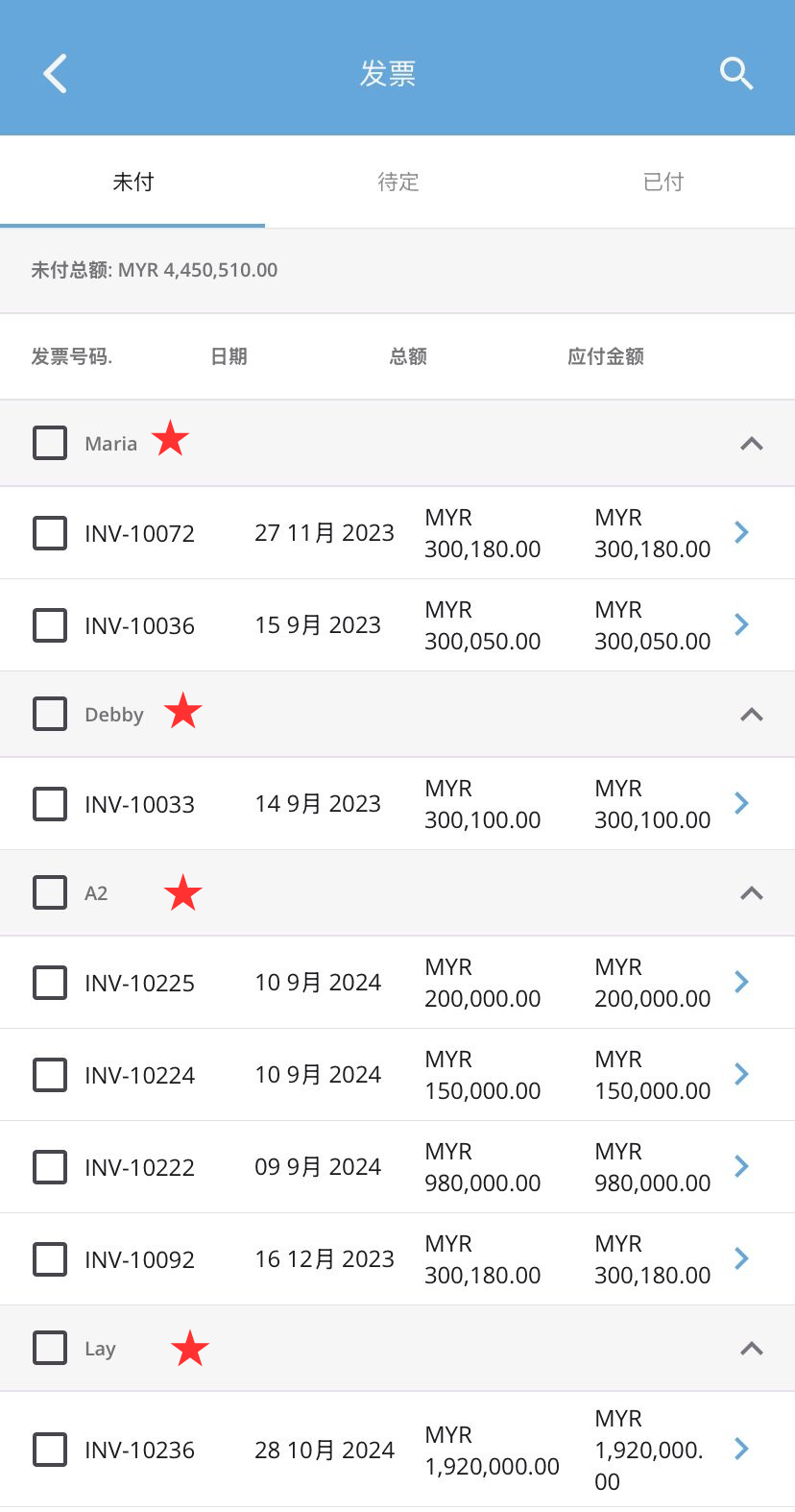Image resolution: width=795 pixels, height=1512 pixels.
Task: Collapse the Debby group
Action: click(752, 715)
